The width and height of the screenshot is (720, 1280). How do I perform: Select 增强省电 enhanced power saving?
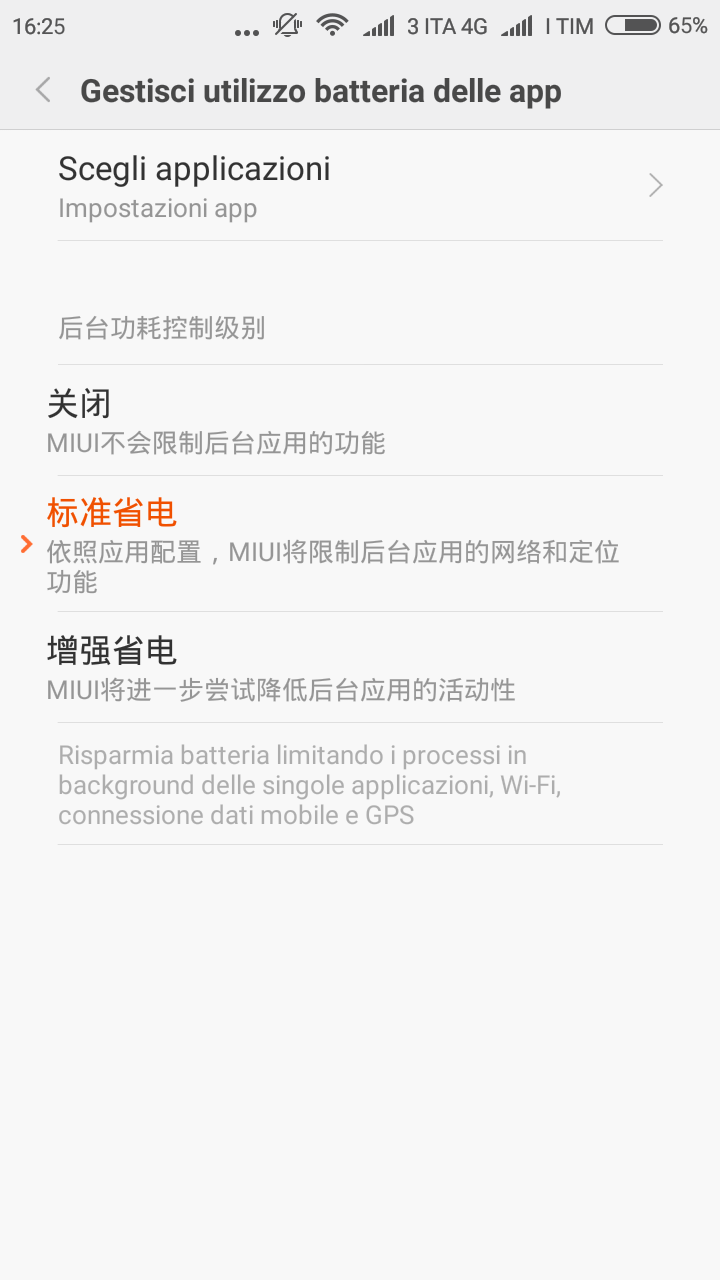(360, 668)
